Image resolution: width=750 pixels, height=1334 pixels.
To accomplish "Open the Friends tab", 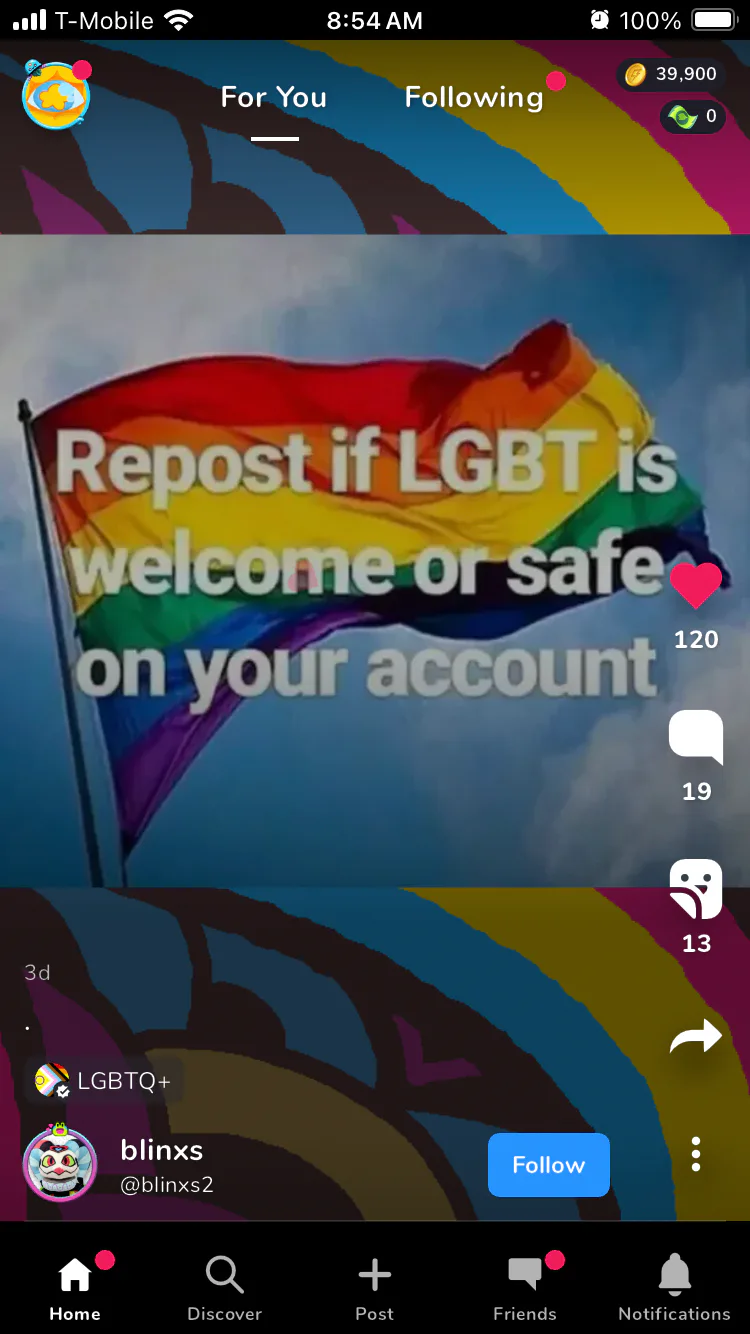I will (x=525, y=1288).
